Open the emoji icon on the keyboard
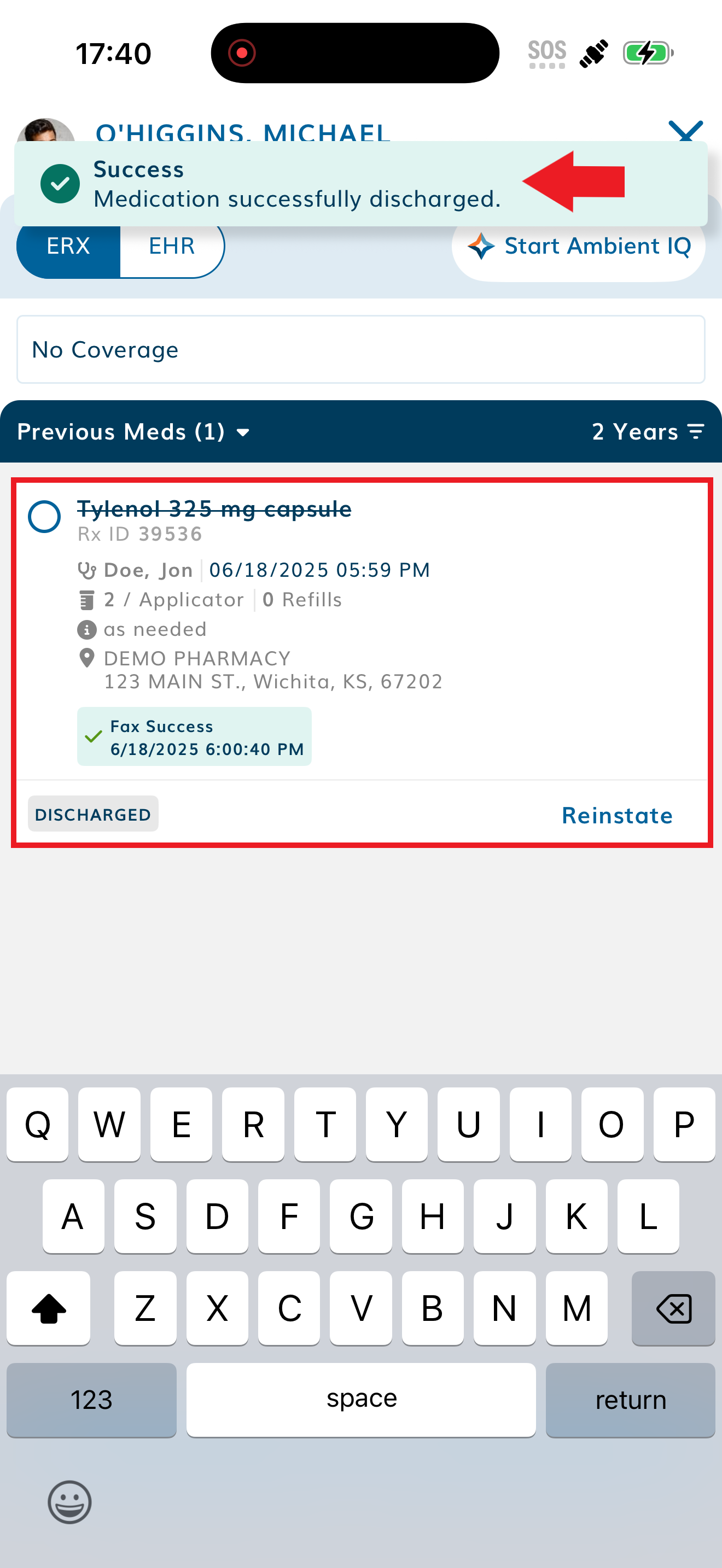722x1568 pixels. pos(71,1503)
